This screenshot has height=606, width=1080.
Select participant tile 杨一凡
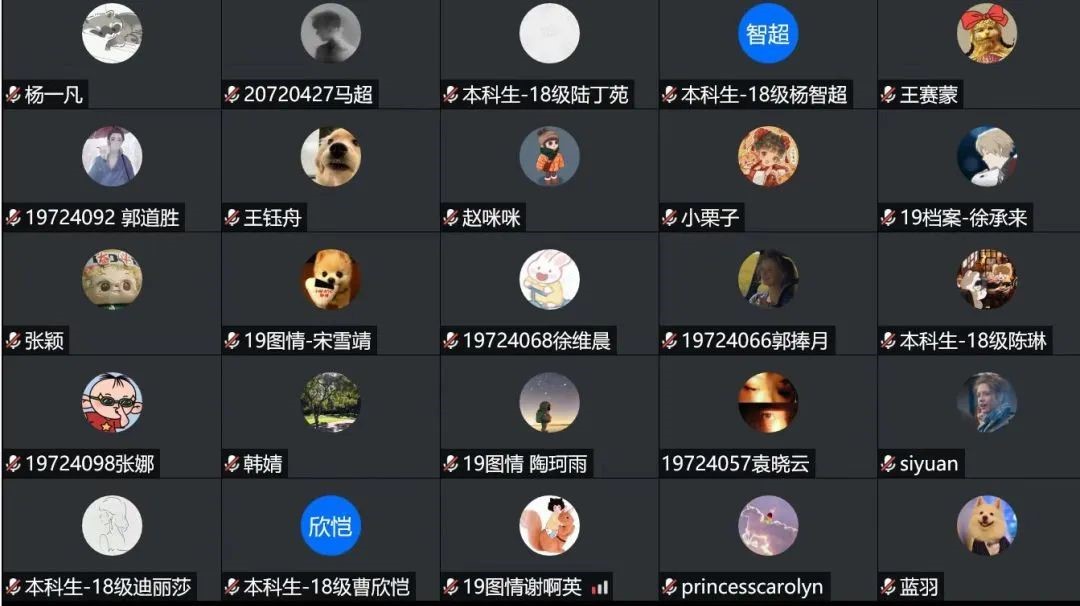111,40
